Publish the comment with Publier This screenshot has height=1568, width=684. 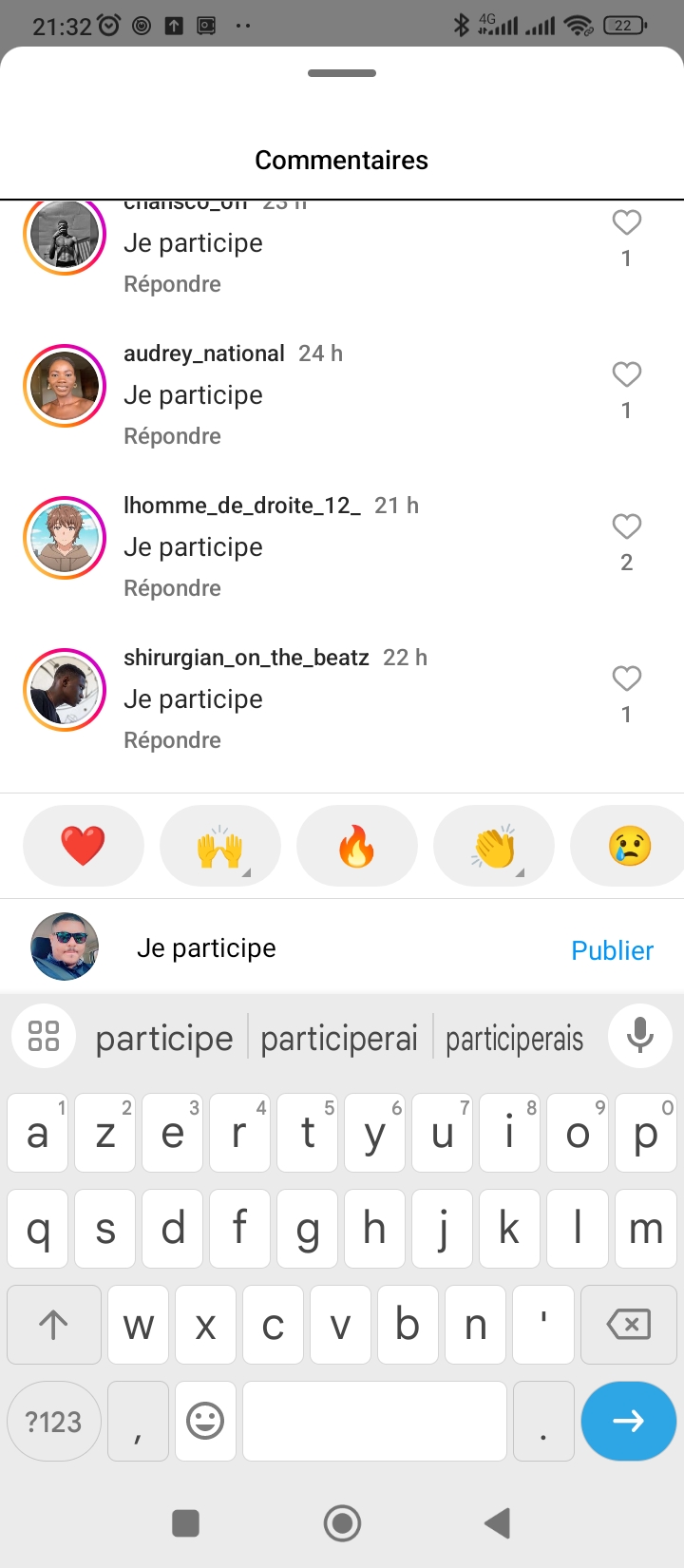coord(612,950)
